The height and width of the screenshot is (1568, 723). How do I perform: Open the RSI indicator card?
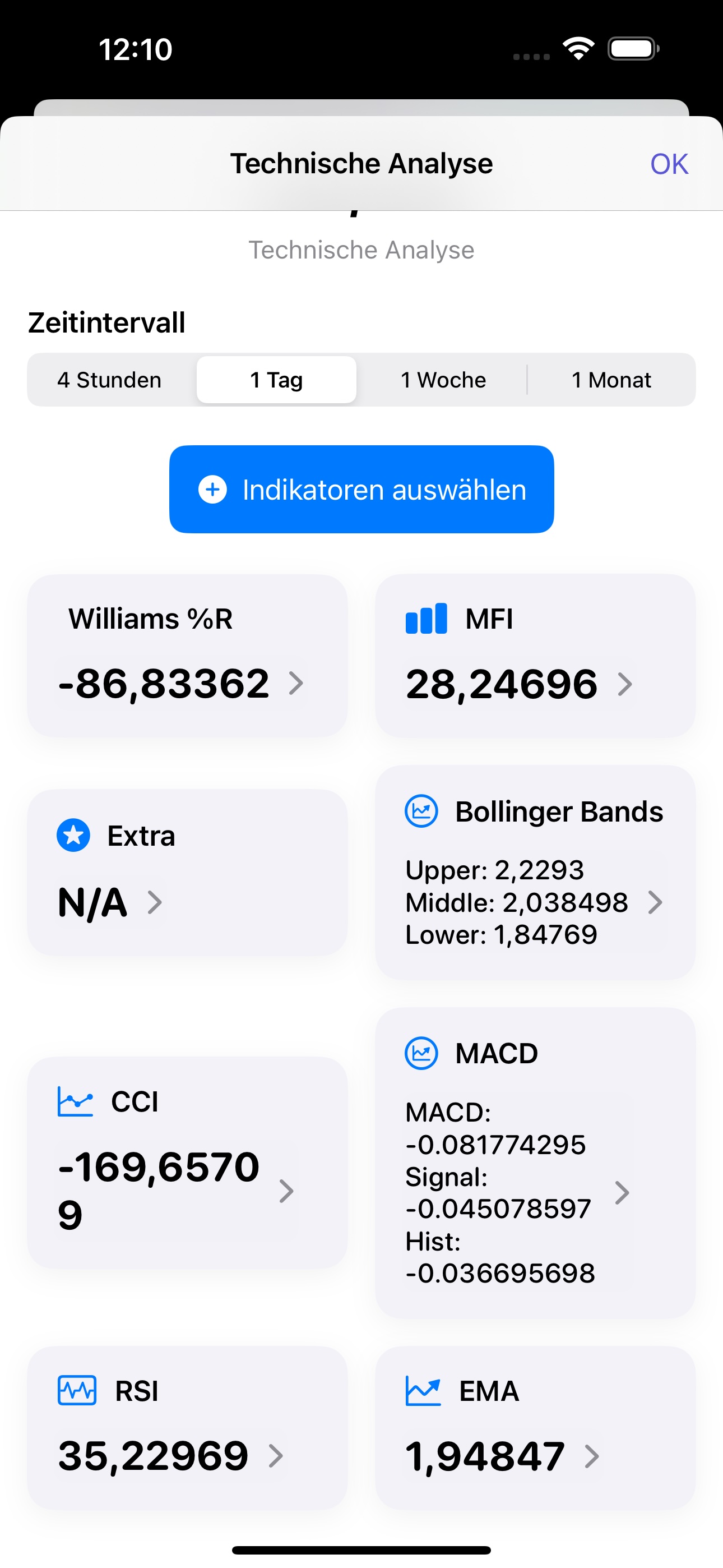pos(187,1427)
